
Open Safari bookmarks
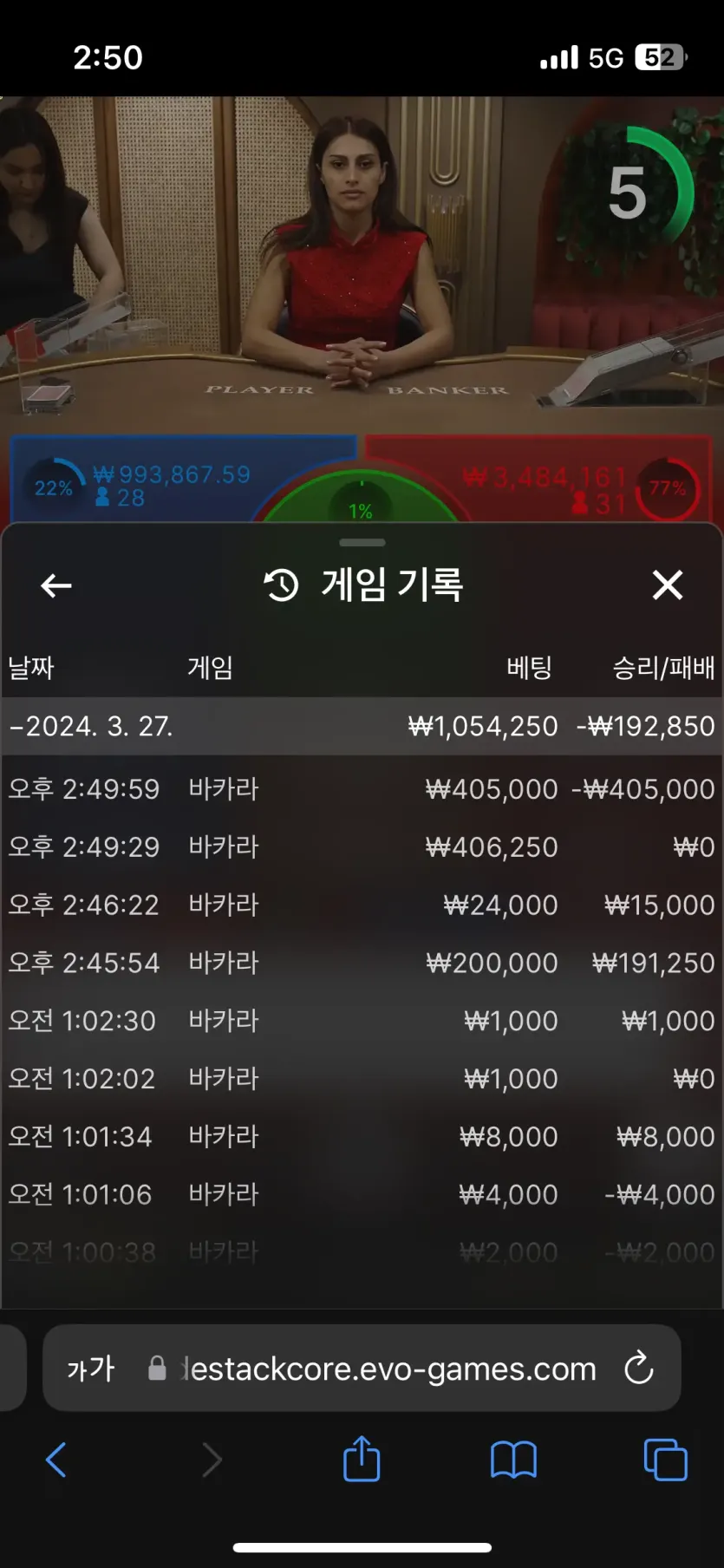[513, 1460]
